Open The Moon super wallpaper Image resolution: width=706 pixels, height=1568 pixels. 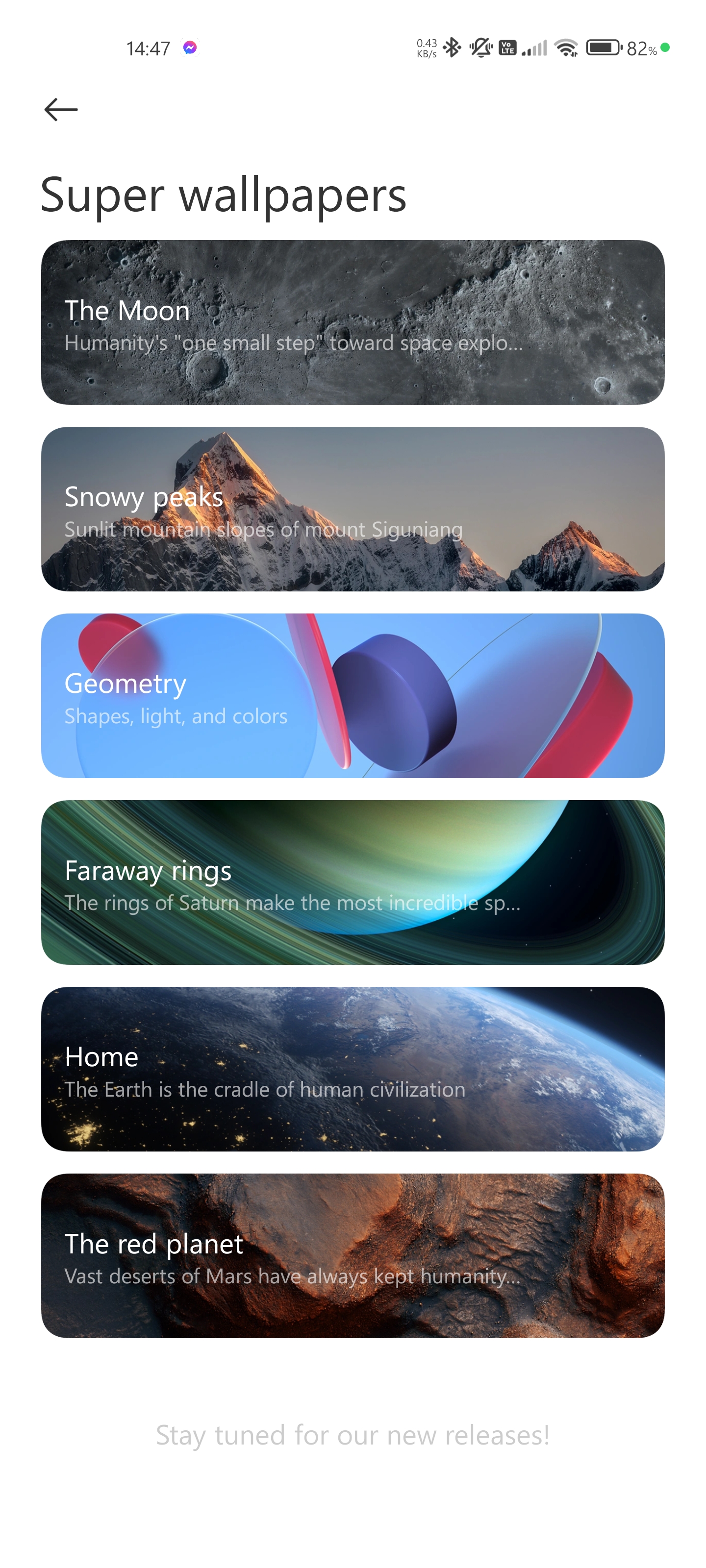pos(353,322)
